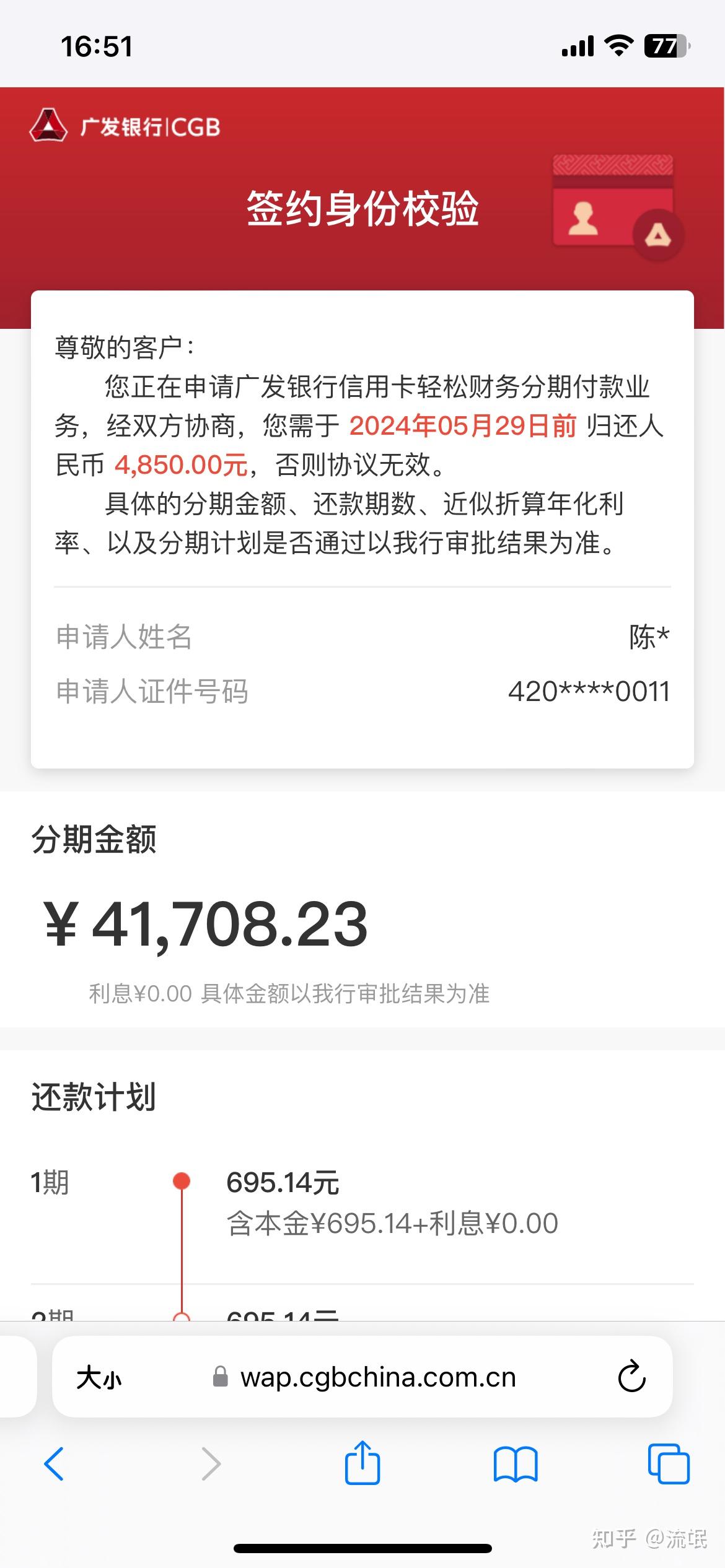
Task: Tap the 签约身份校验 page title
Action: click(362, 209)
